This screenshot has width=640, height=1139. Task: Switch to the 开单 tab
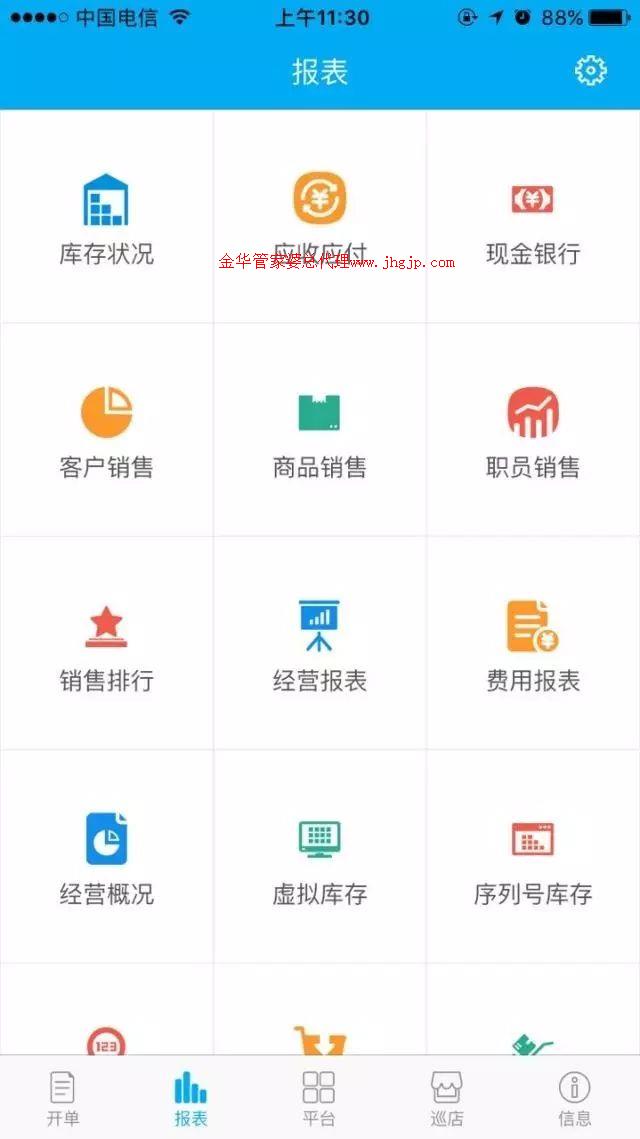63,1098
